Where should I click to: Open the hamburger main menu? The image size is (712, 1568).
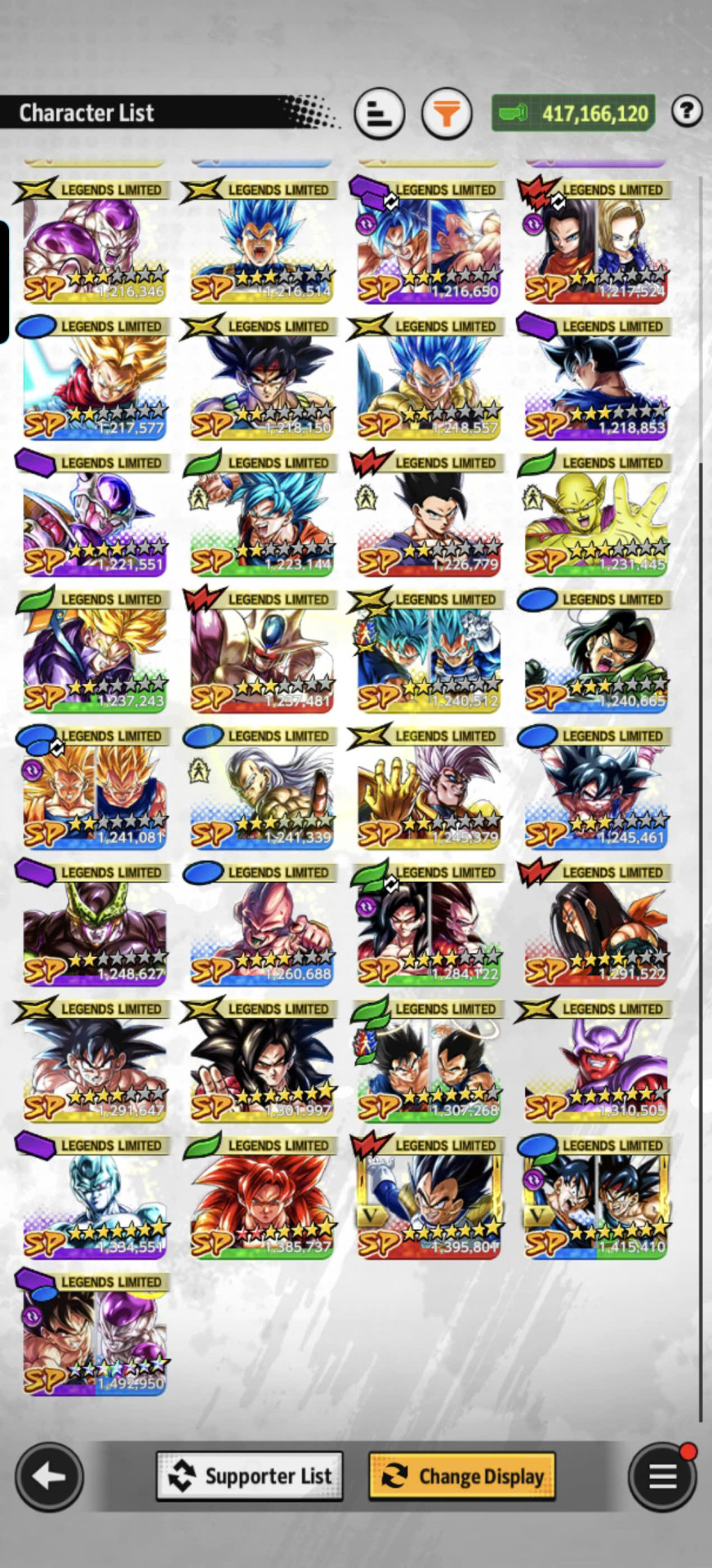point(662,1477)
